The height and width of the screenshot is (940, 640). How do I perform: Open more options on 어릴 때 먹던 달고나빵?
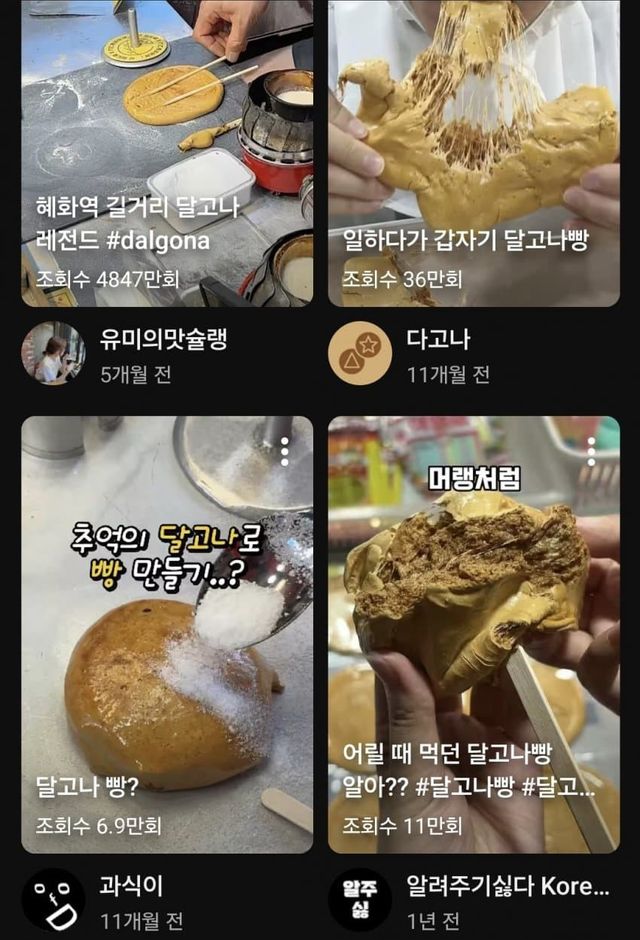591,451
